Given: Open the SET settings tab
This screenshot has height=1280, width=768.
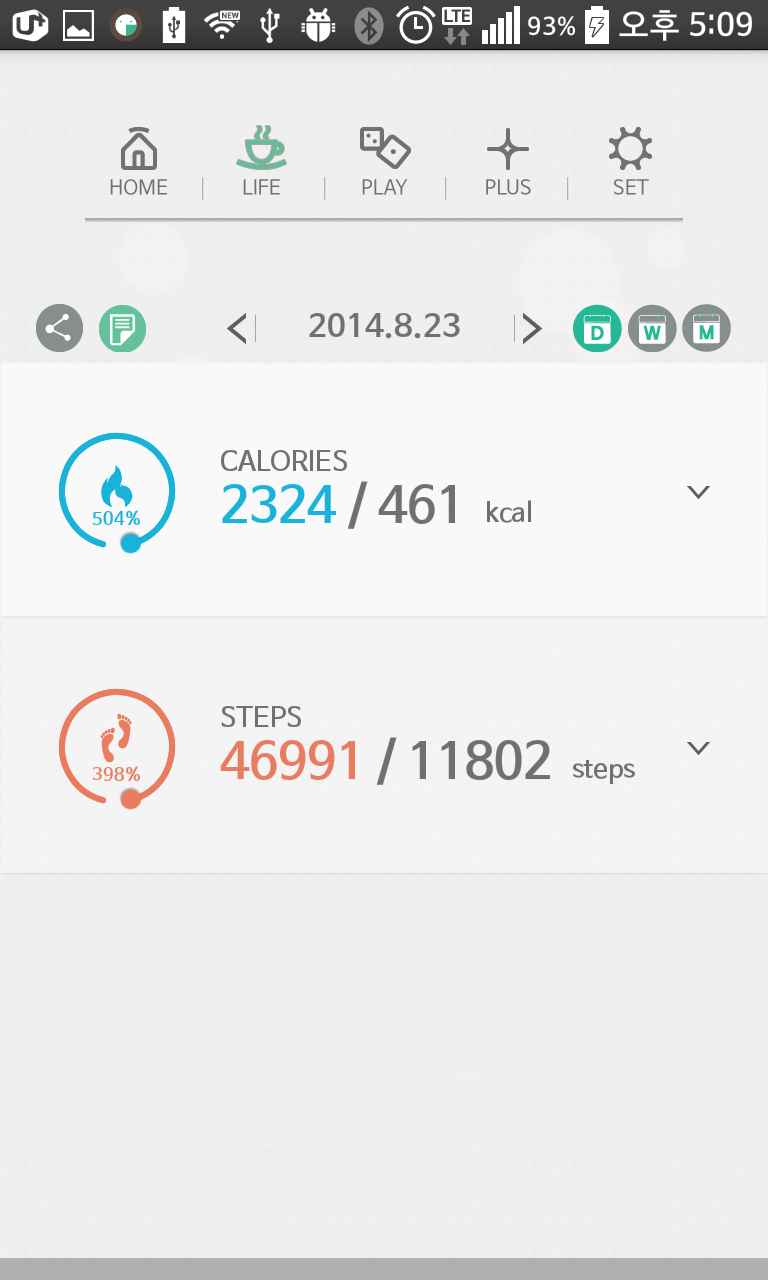Looking at the screenshot, I should tap(630, 162).
